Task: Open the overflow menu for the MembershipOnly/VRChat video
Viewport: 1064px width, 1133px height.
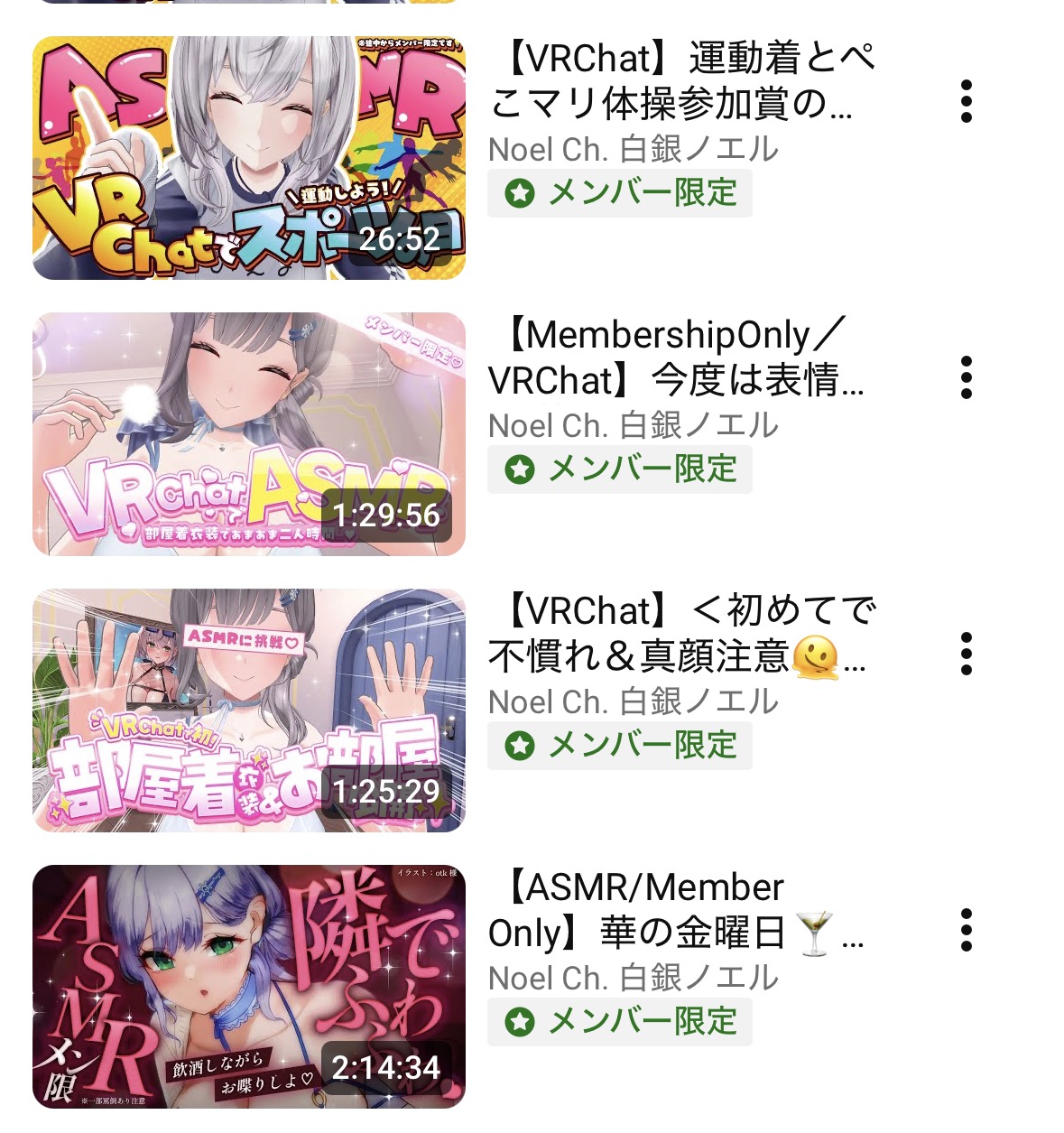Action: click(x=967, y=377)
